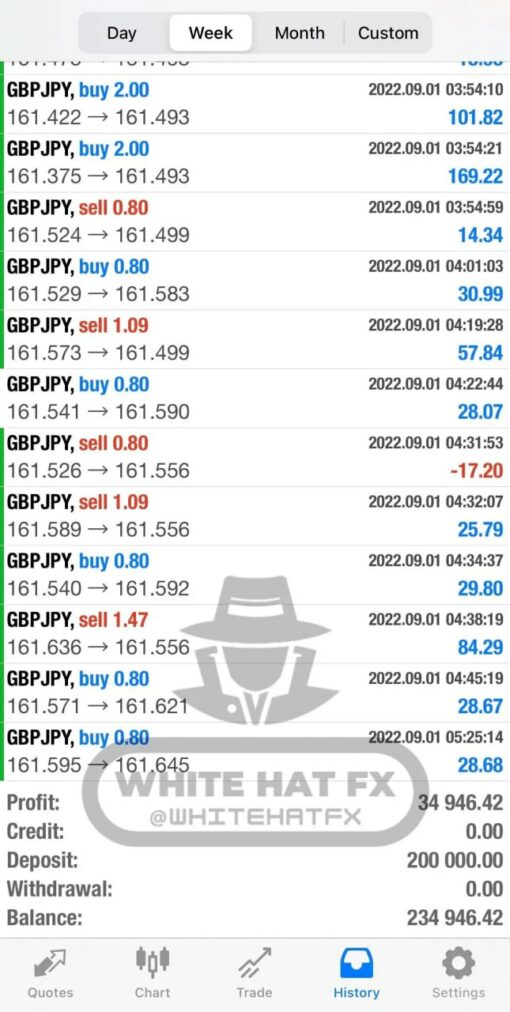Expand the GBPJPY sell 1.09 trade at 04:19:28
510x1012 pixels.
255,339
